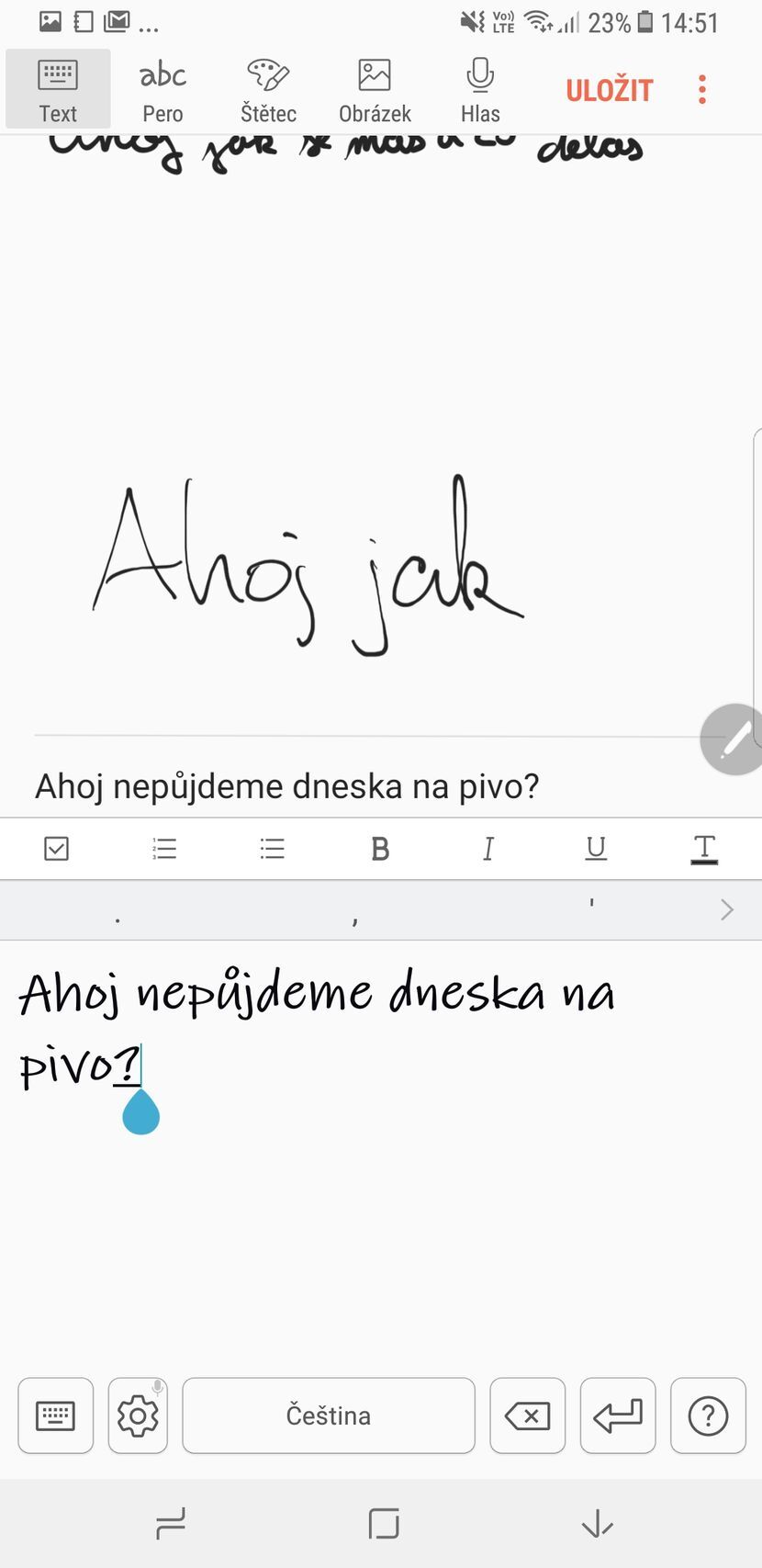Select the Pero pen tool

tap(162, 90)
